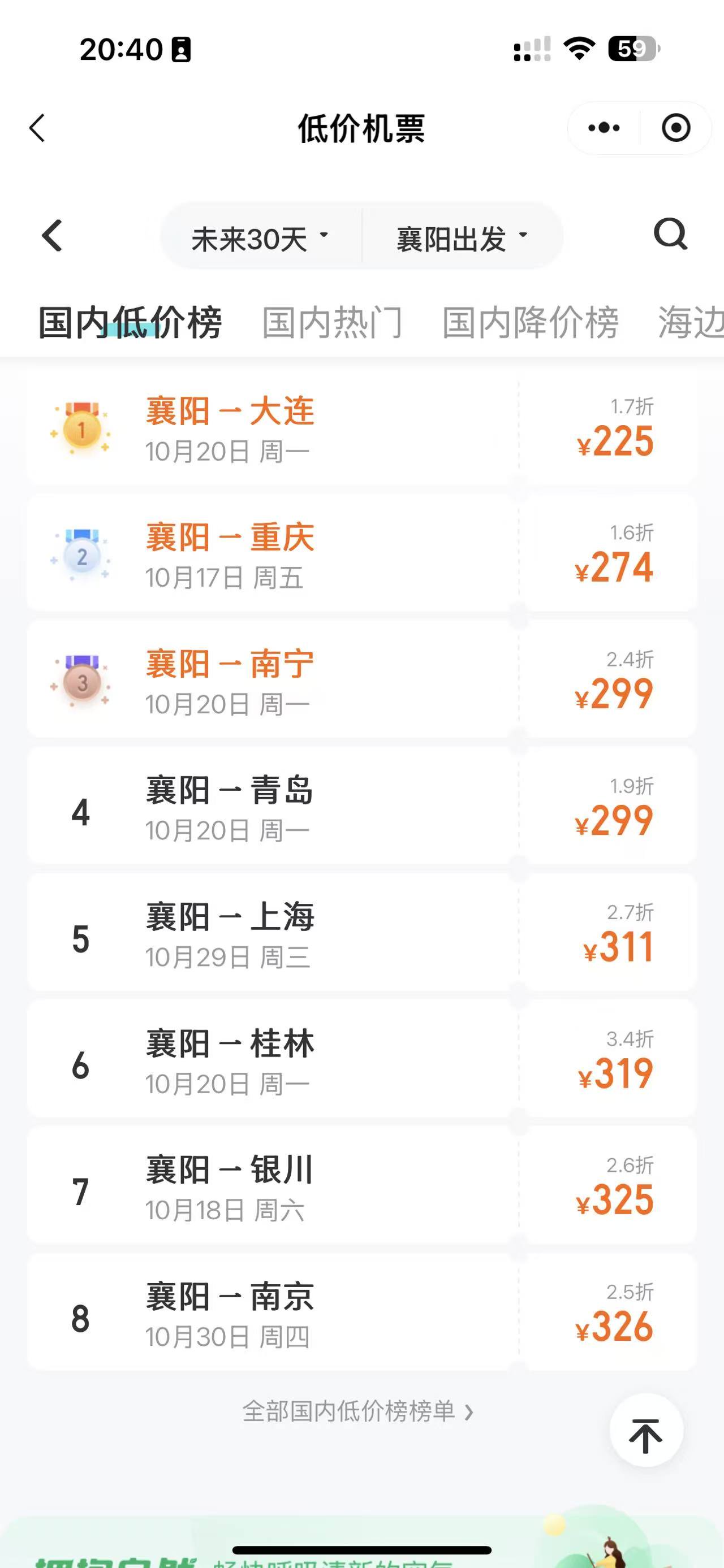Screen dimensions: 724x1568
Task: Open 全部国内低价榜榜单 full list
Action: pos(357,1411)
